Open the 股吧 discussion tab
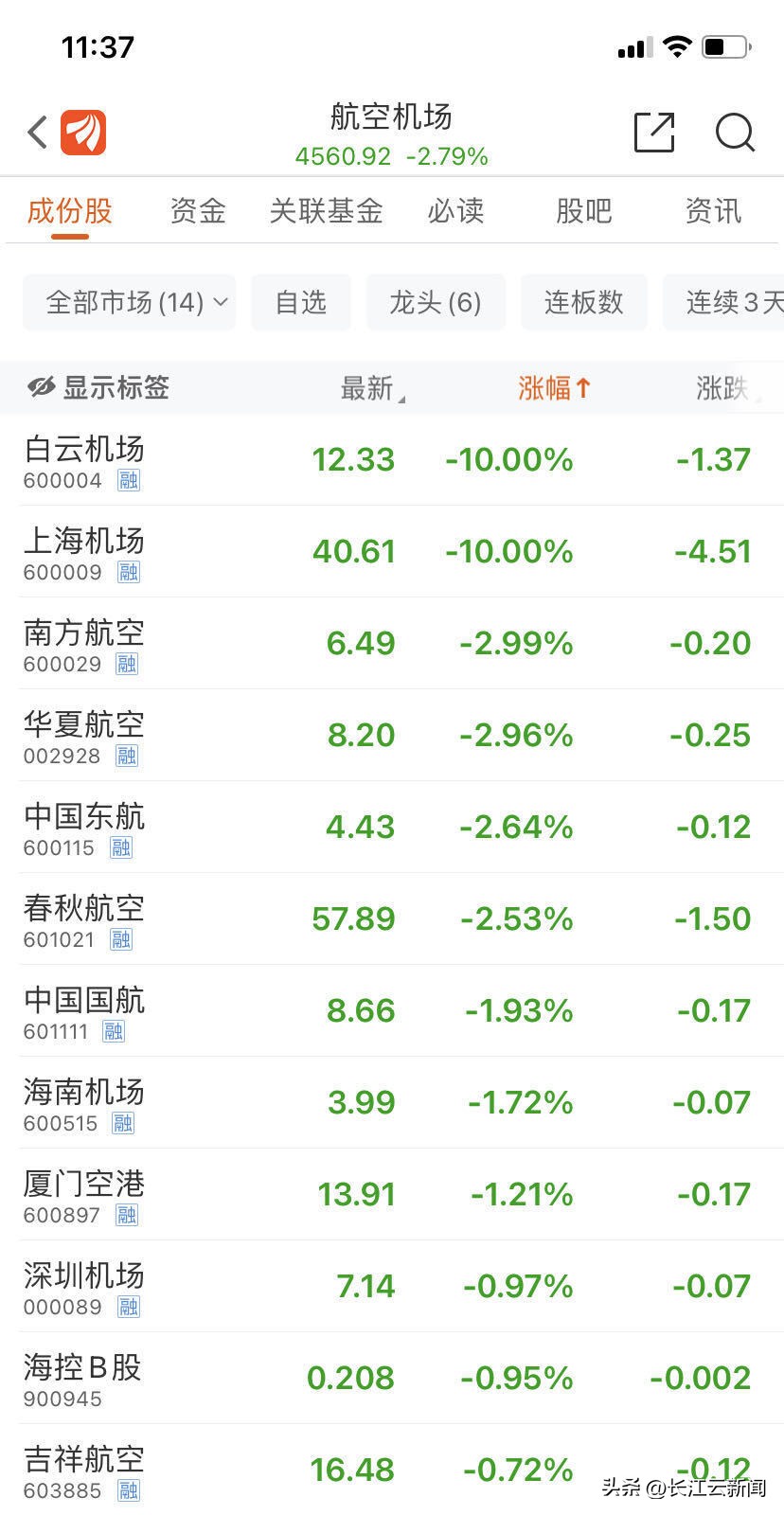Viewport: 784px width, 1515px height. (x=583, y=211)
